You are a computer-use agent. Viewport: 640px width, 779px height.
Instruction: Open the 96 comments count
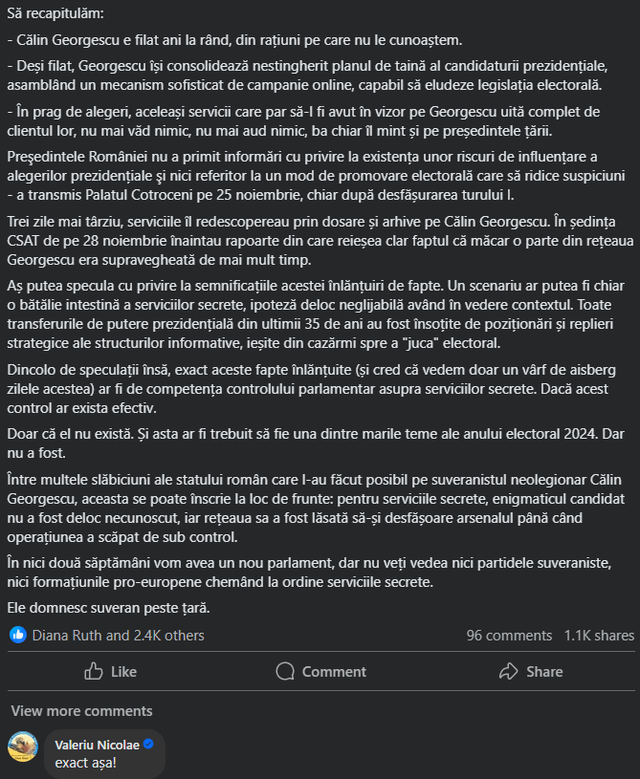tap(509, 635)
